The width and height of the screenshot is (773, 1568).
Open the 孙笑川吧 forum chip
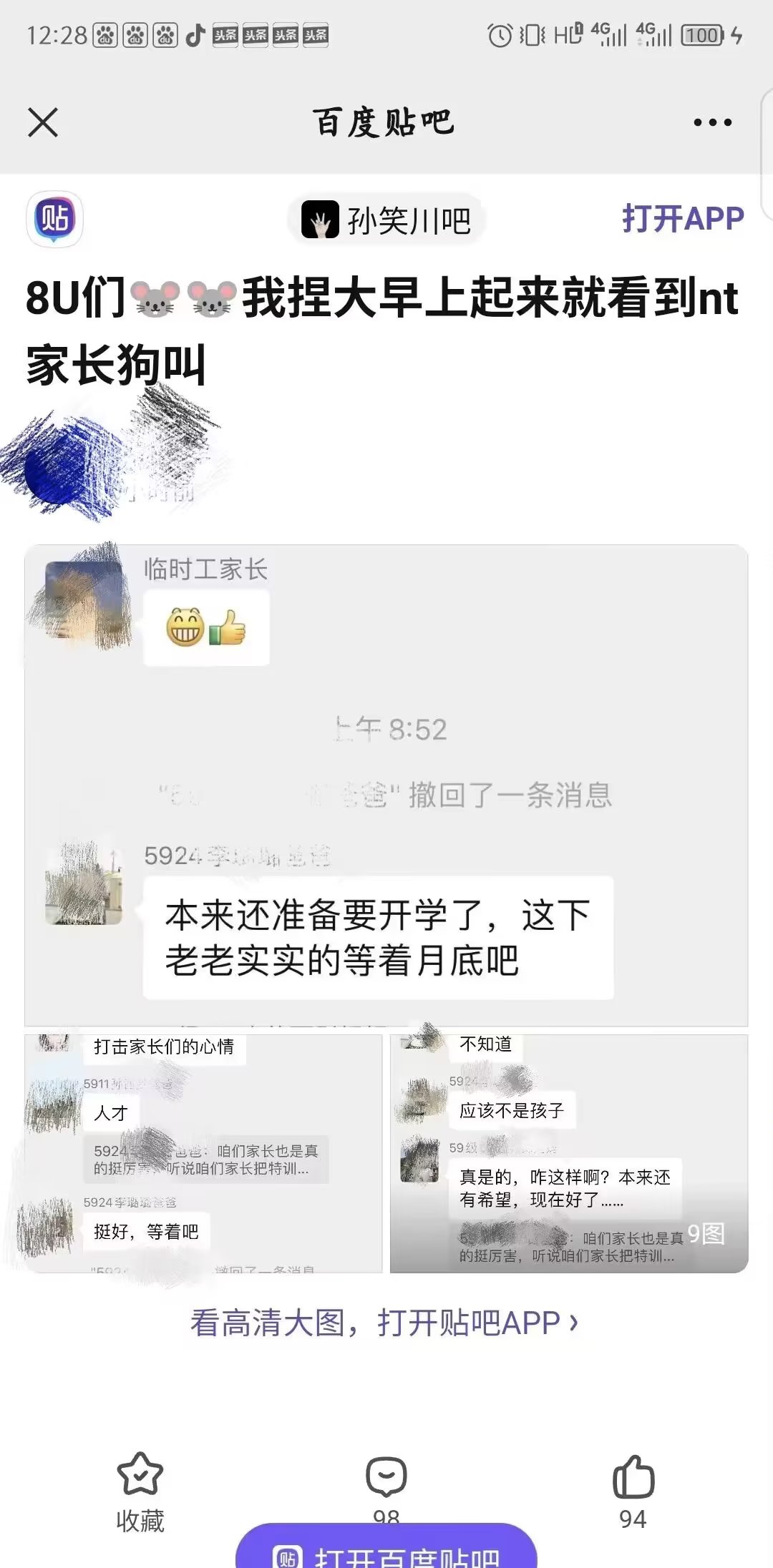[x=386, y=220]
